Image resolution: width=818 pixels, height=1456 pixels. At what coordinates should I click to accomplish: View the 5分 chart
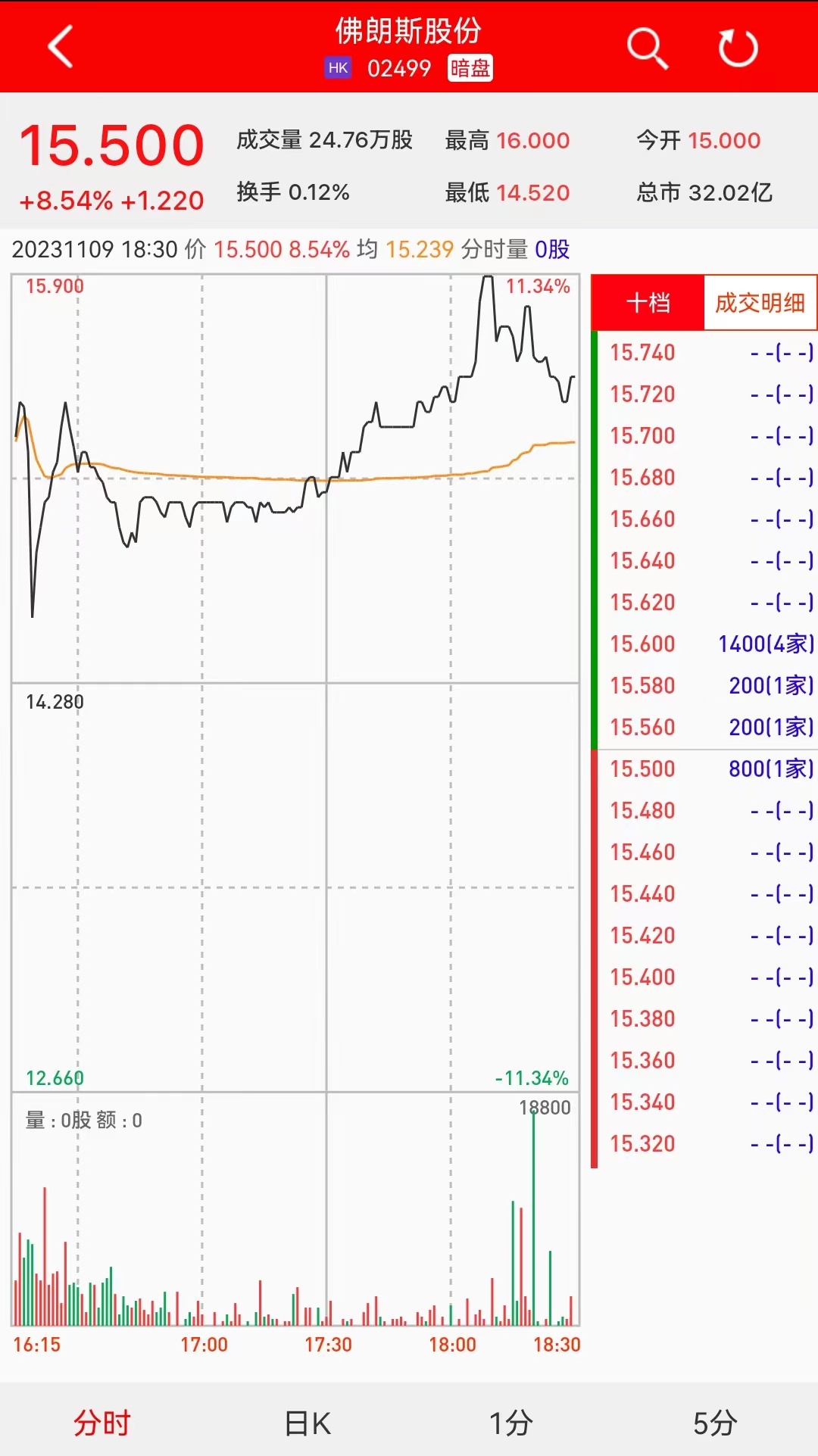click(715, 1423)
